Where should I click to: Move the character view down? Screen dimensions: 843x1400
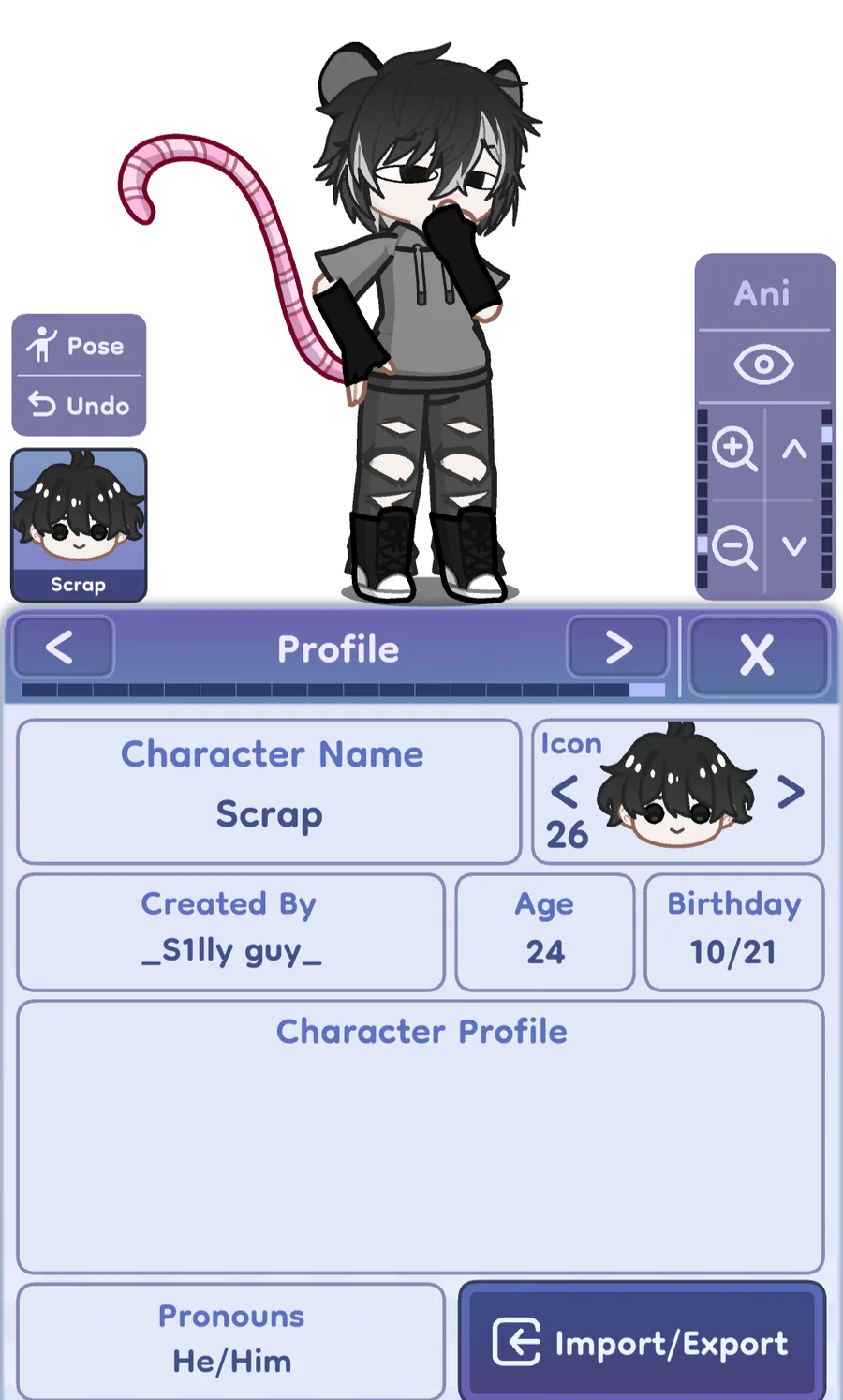794,546
